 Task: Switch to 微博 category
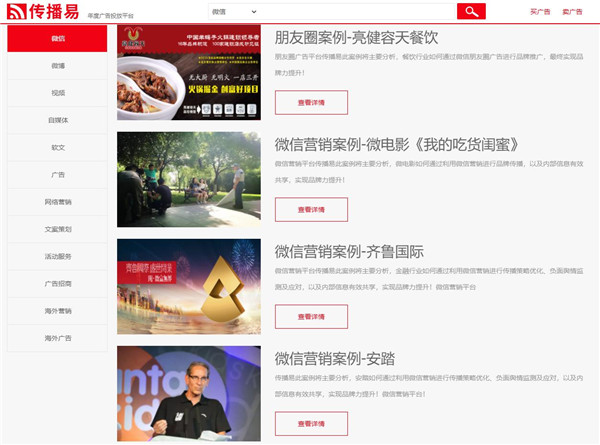pyautogui.click(x=57, y=66)
